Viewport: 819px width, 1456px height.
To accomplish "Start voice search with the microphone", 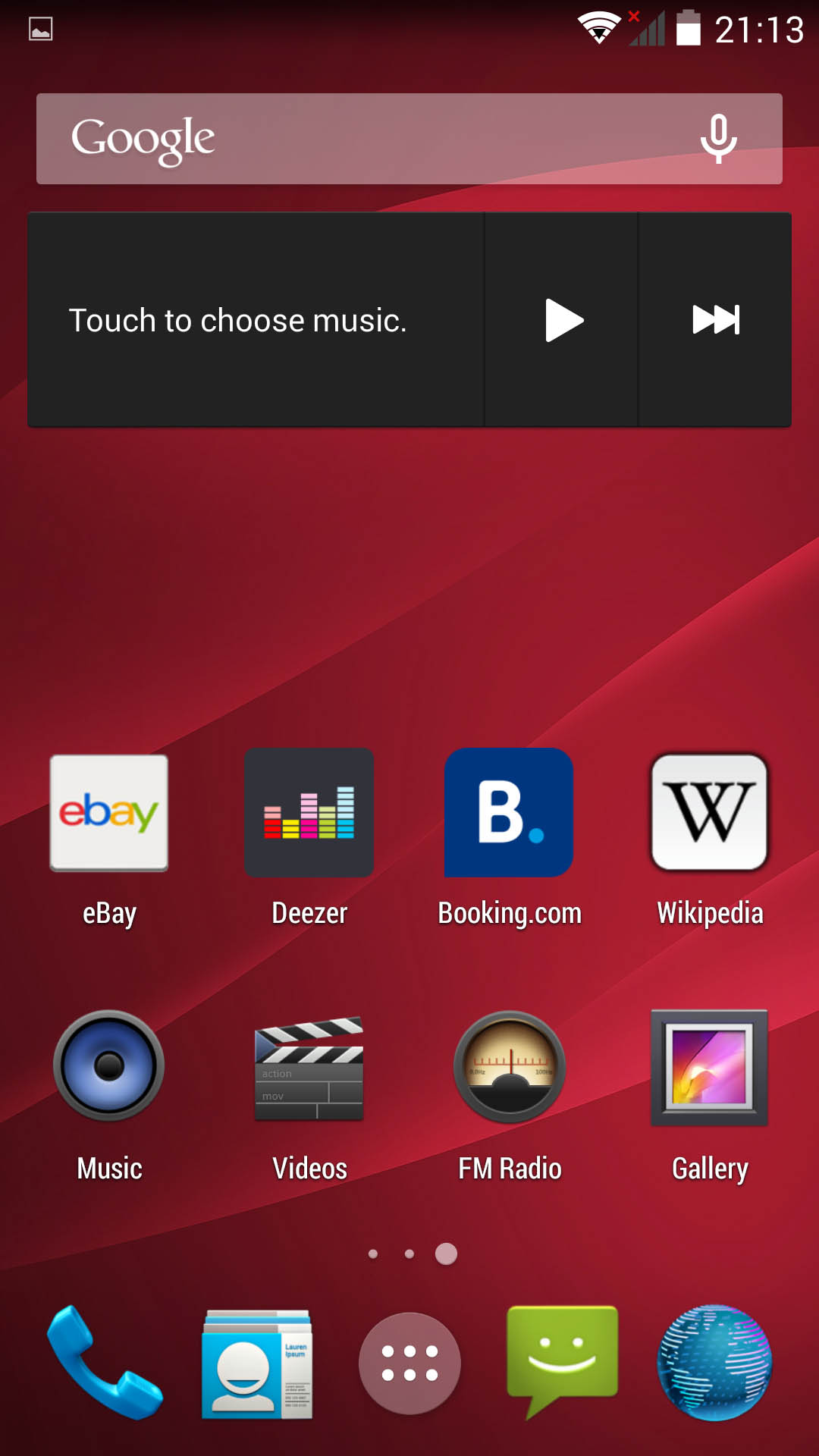I will [x=718, y=139].
